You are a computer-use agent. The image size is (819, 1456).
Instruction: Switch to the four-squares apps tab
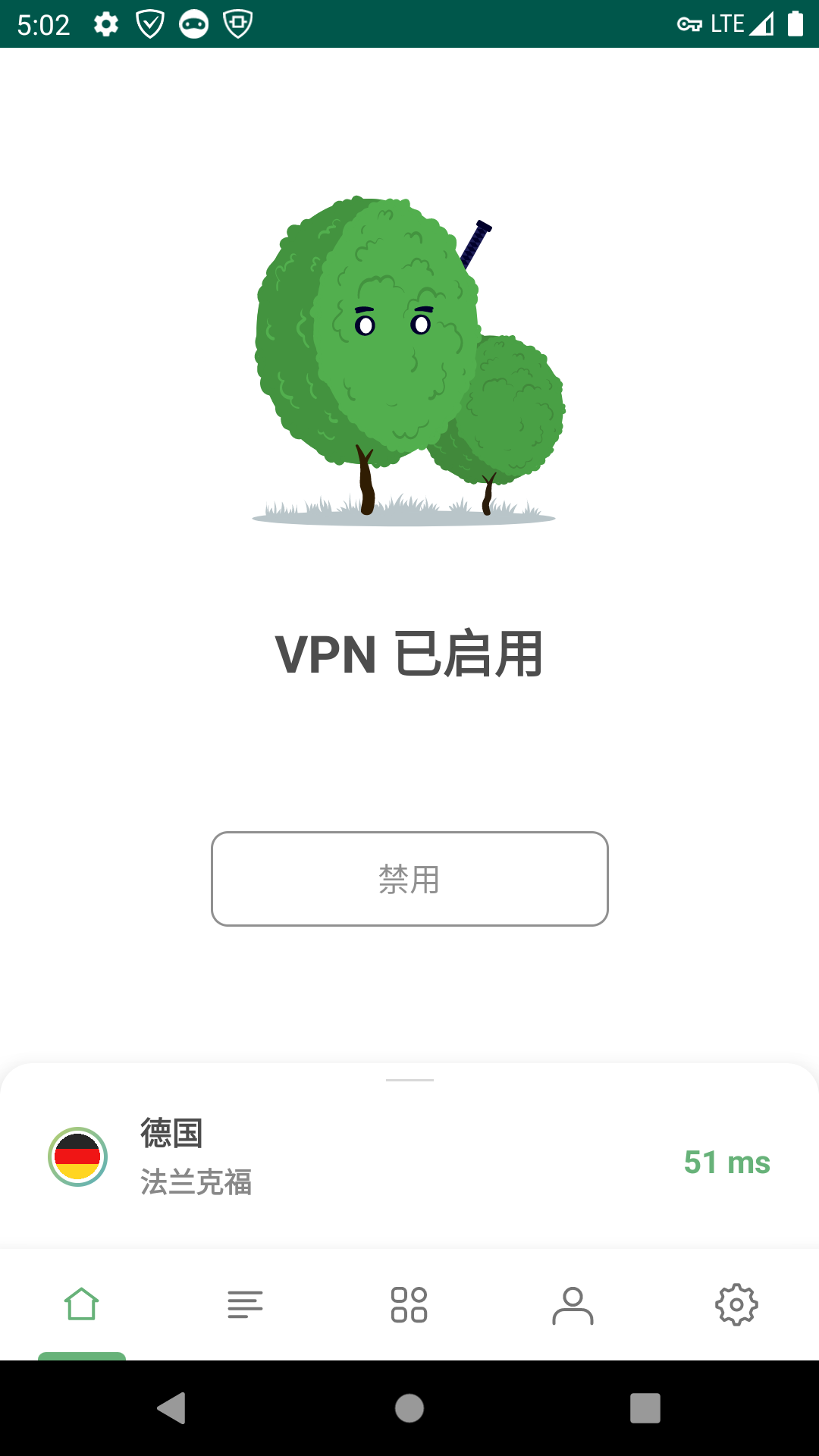(x=409, y=1304)
